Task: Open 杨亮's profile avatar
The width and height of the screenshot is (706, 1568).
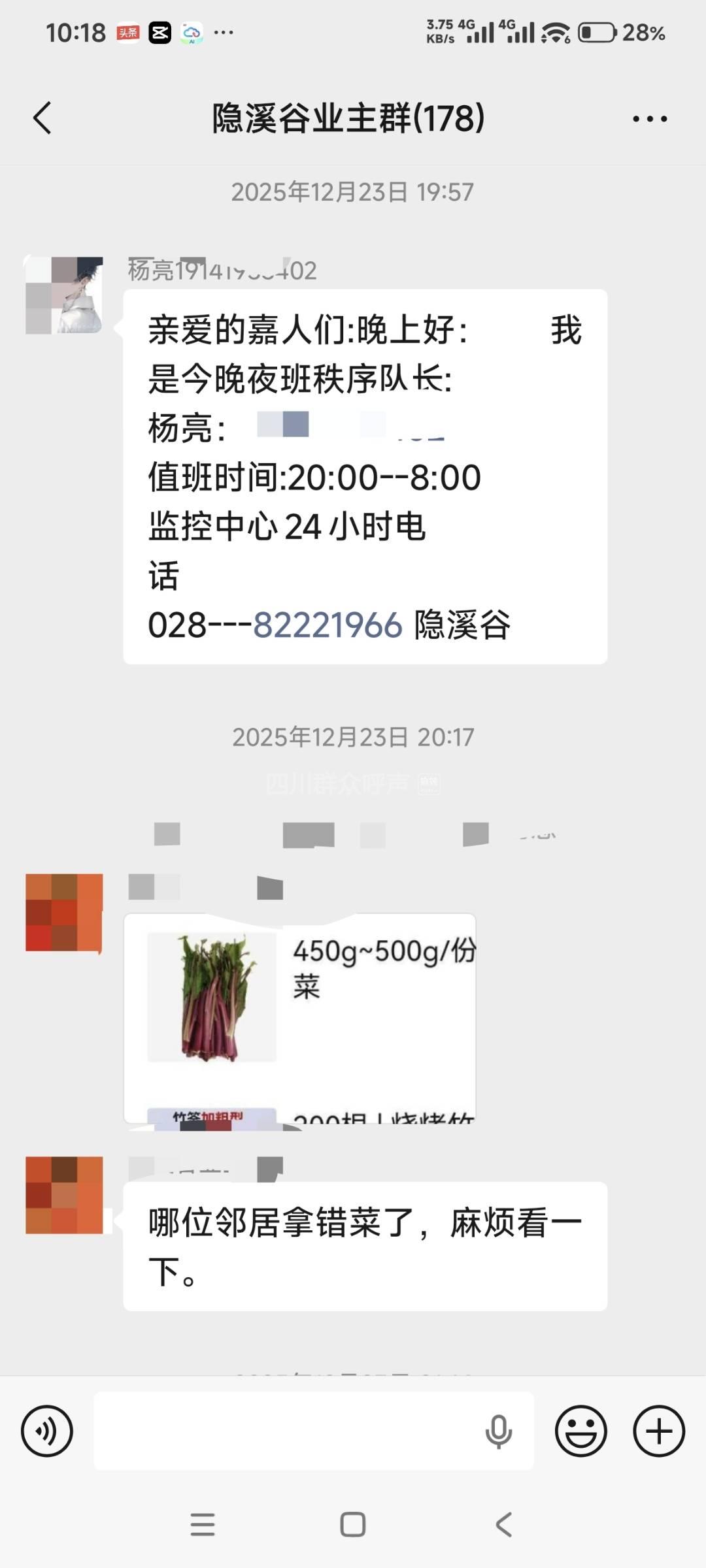Action: pyautogui.click(x=64, y=295)
